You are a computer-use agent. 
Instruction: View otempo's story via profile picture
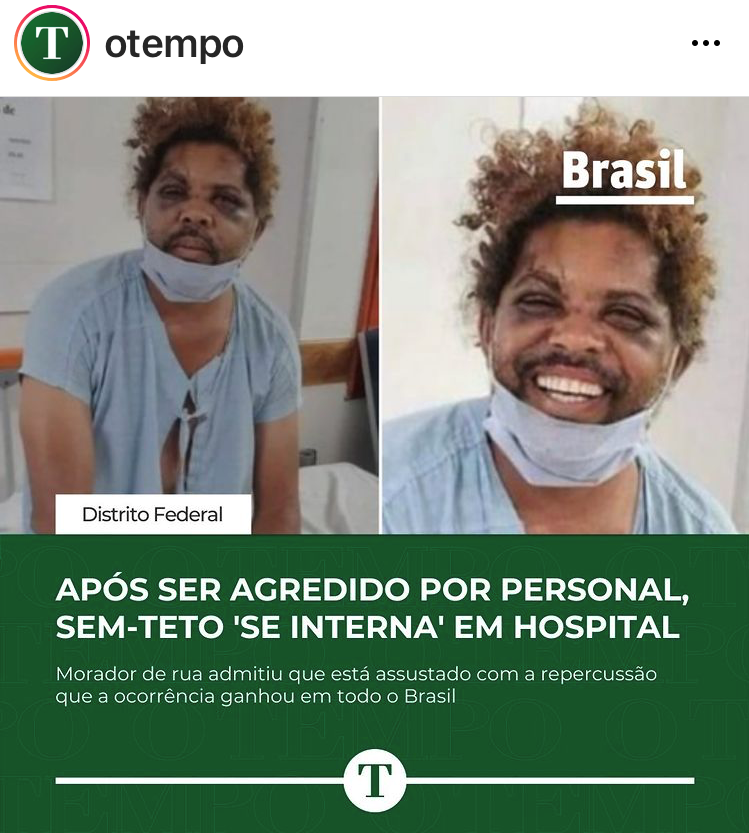pos(51,44)
